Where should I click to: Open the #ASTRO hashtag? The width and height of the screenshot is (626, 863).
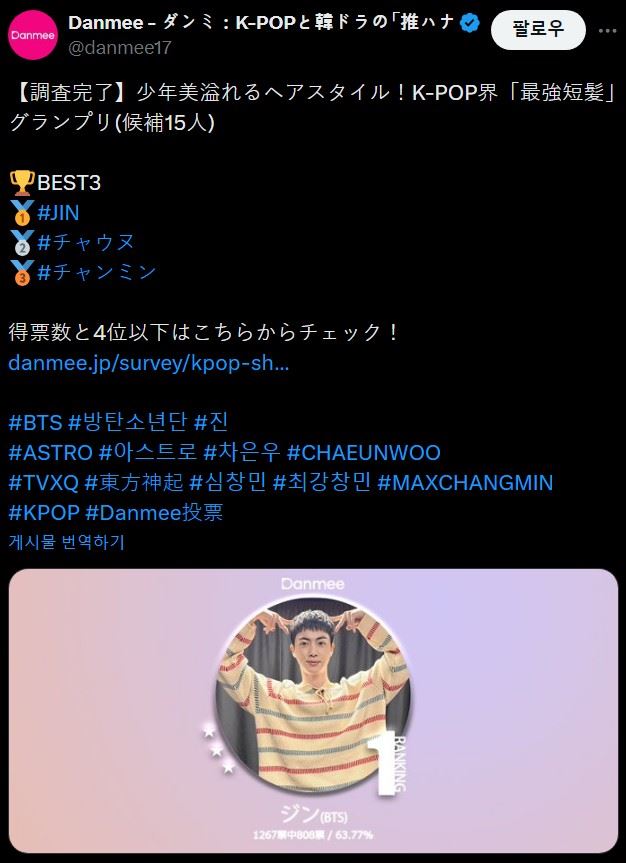coord(50,452)
